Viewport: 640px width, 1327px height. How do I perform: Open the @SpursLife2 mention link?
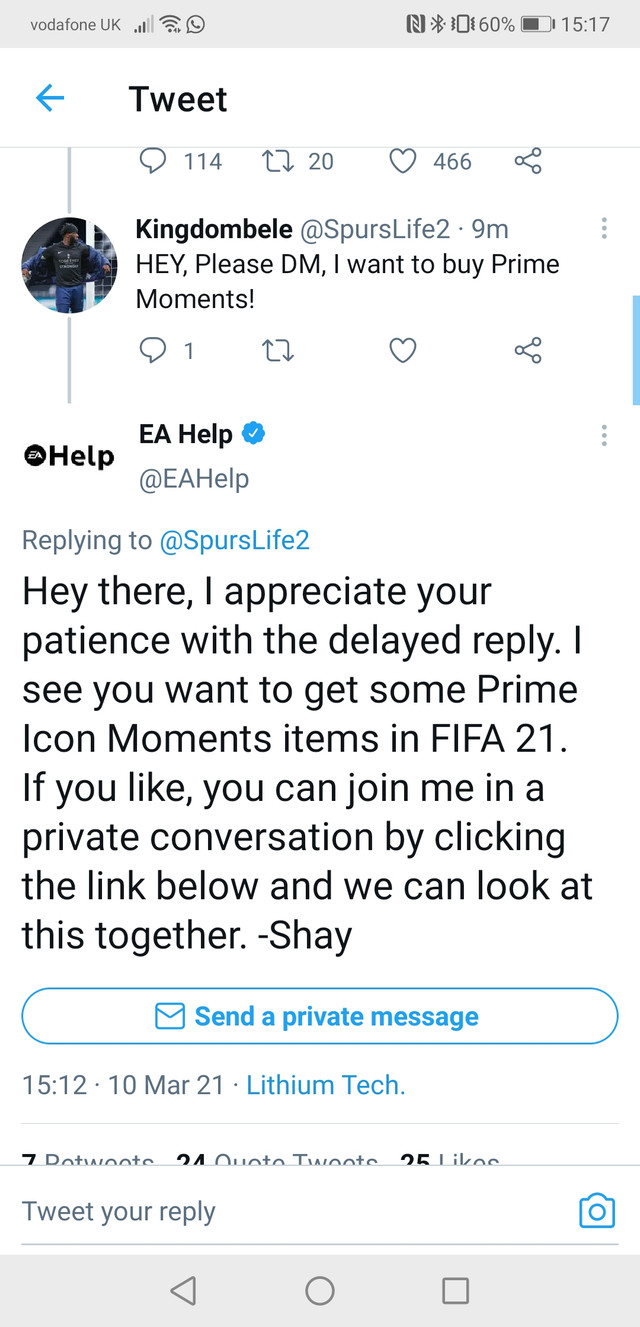(x=234, y=540)
